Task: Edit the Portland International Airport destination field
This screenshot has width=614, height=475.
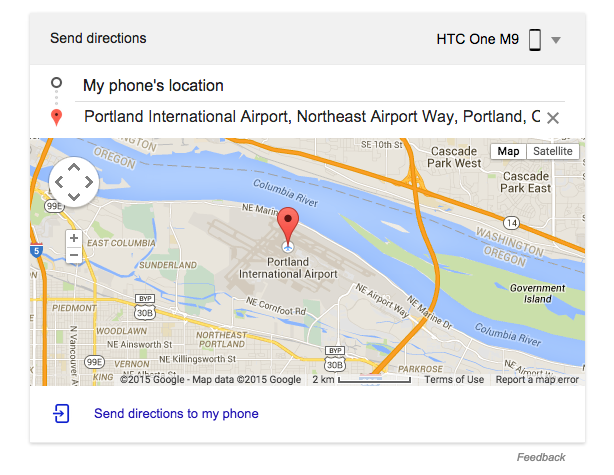Action: [310, 117]
